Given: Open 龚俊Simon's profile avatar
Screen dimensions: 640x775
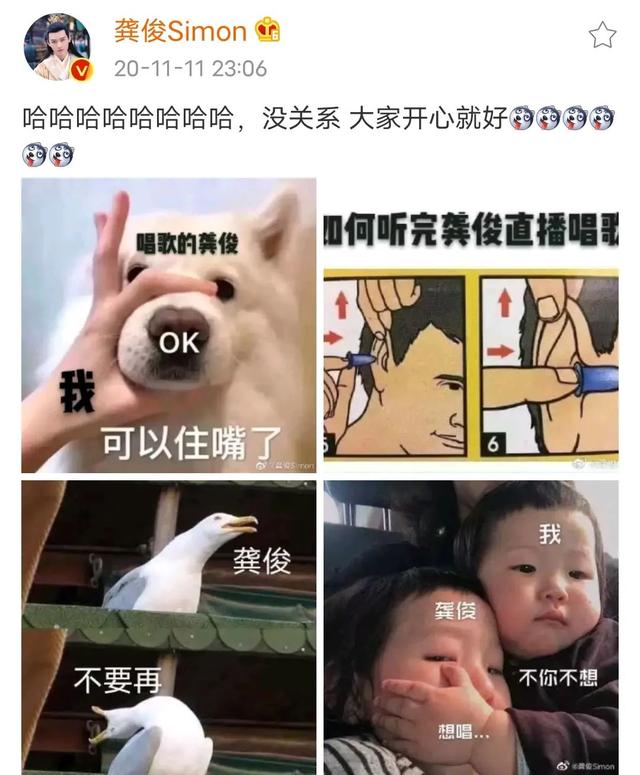Looking at the screenshot, I should point(57,47).
